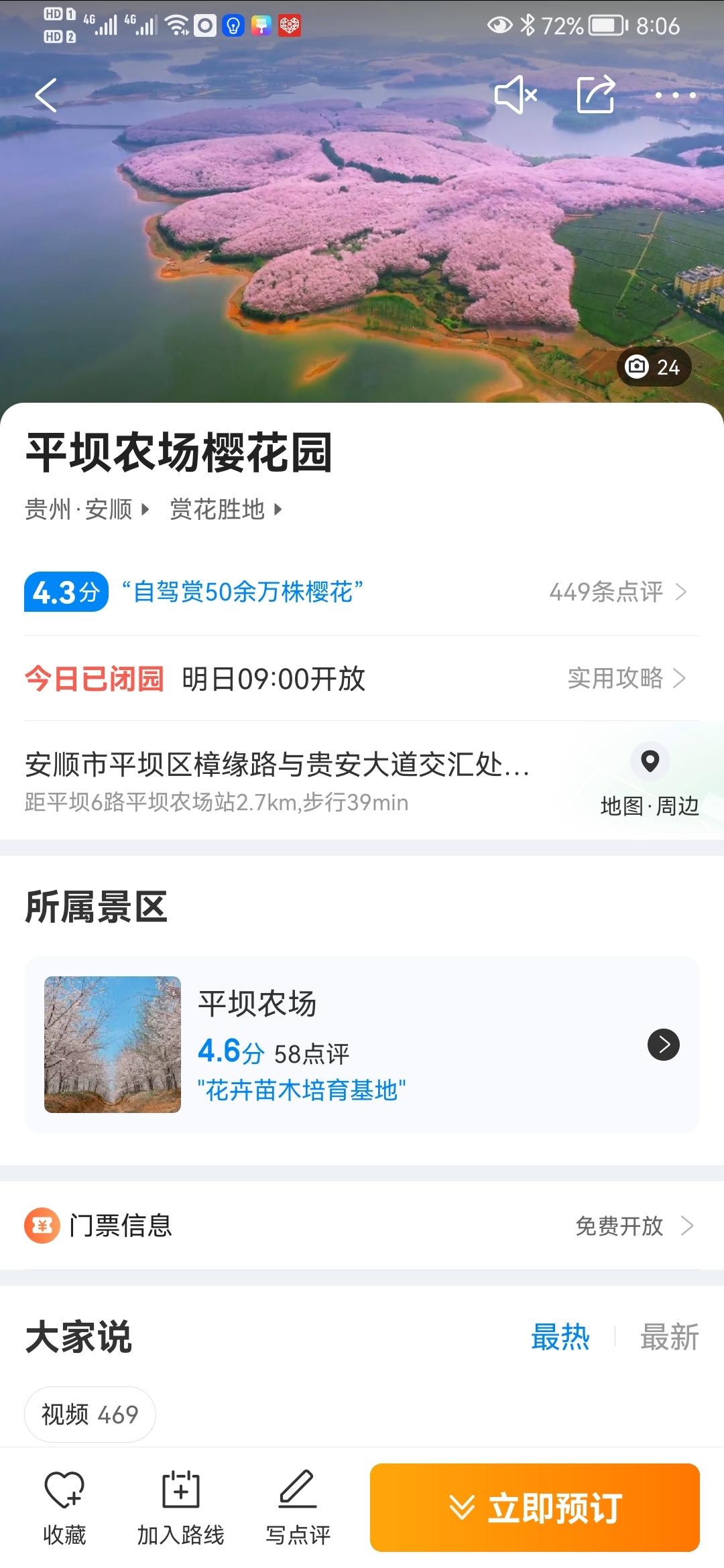This screenshot has width=724, height=1568.
Task: Tap the 立即预订 booking button
Action: pyautogui.click(x=535, y=1508)
